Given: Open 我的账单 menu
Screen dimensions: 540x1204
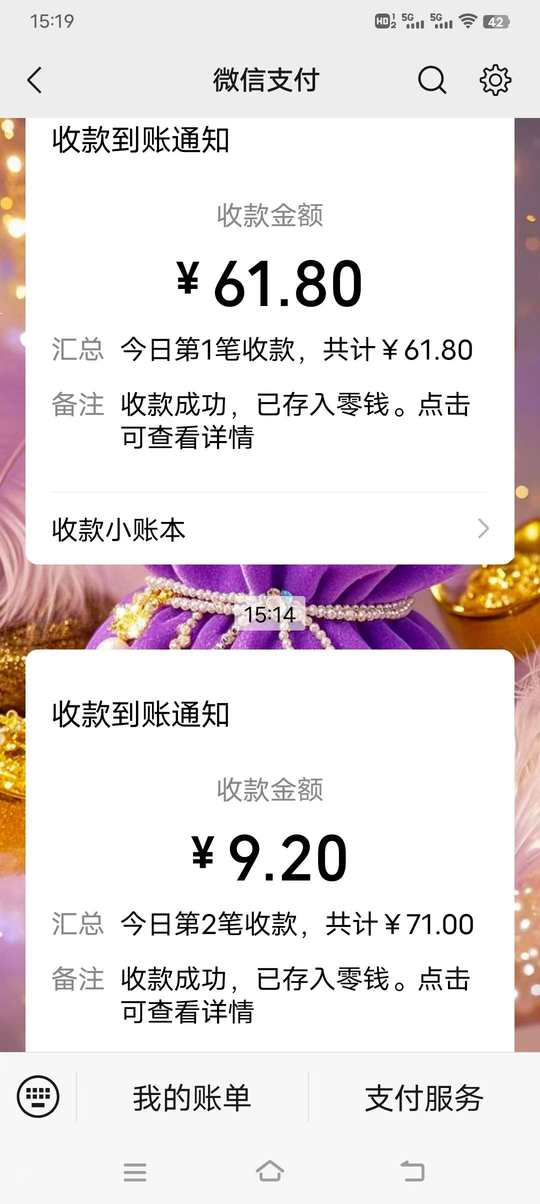Looking at the screenshot, I should pos(192,1098).
